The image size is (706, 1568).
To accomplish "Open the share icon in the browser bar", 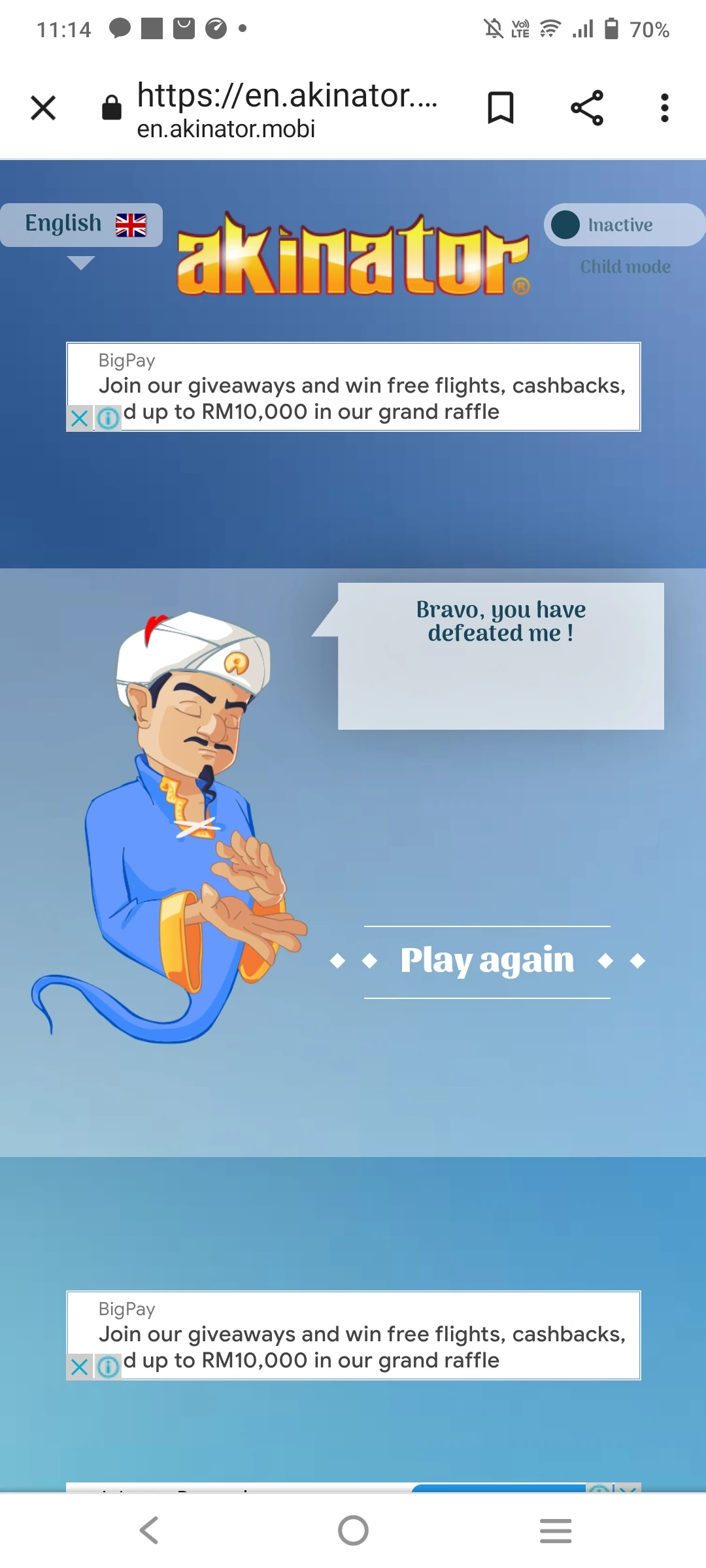I will coord(586,108).
